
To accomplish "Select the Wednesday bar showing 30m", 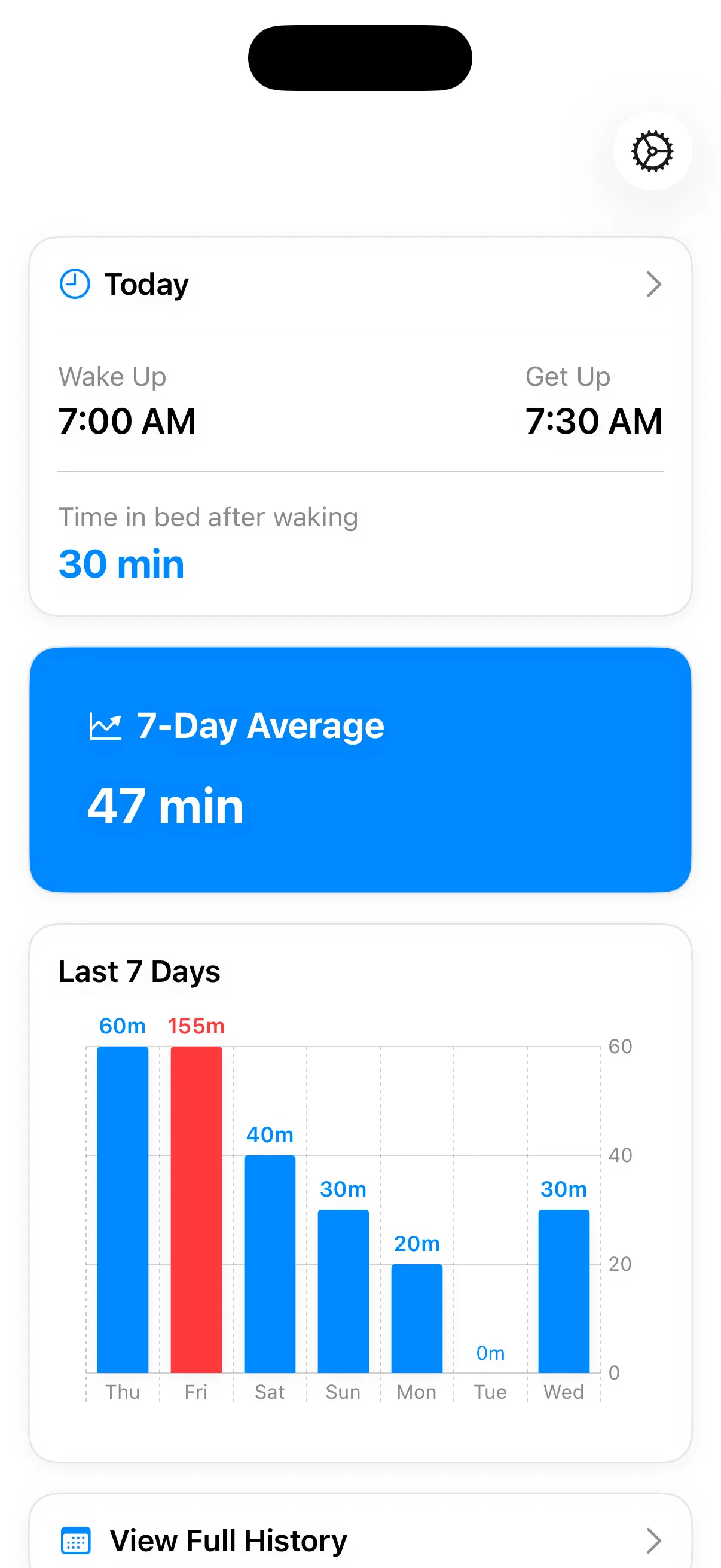I will pos(563,1291).
